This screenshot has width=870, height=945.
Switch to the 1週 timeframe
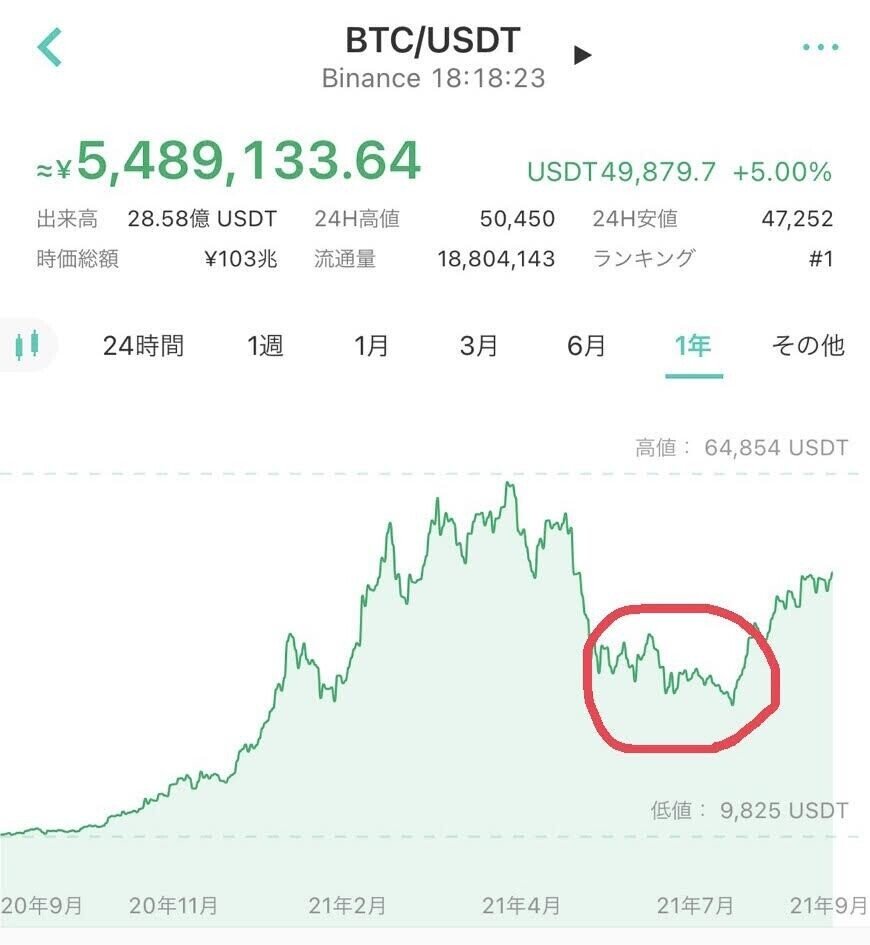(x=262, y=345)
